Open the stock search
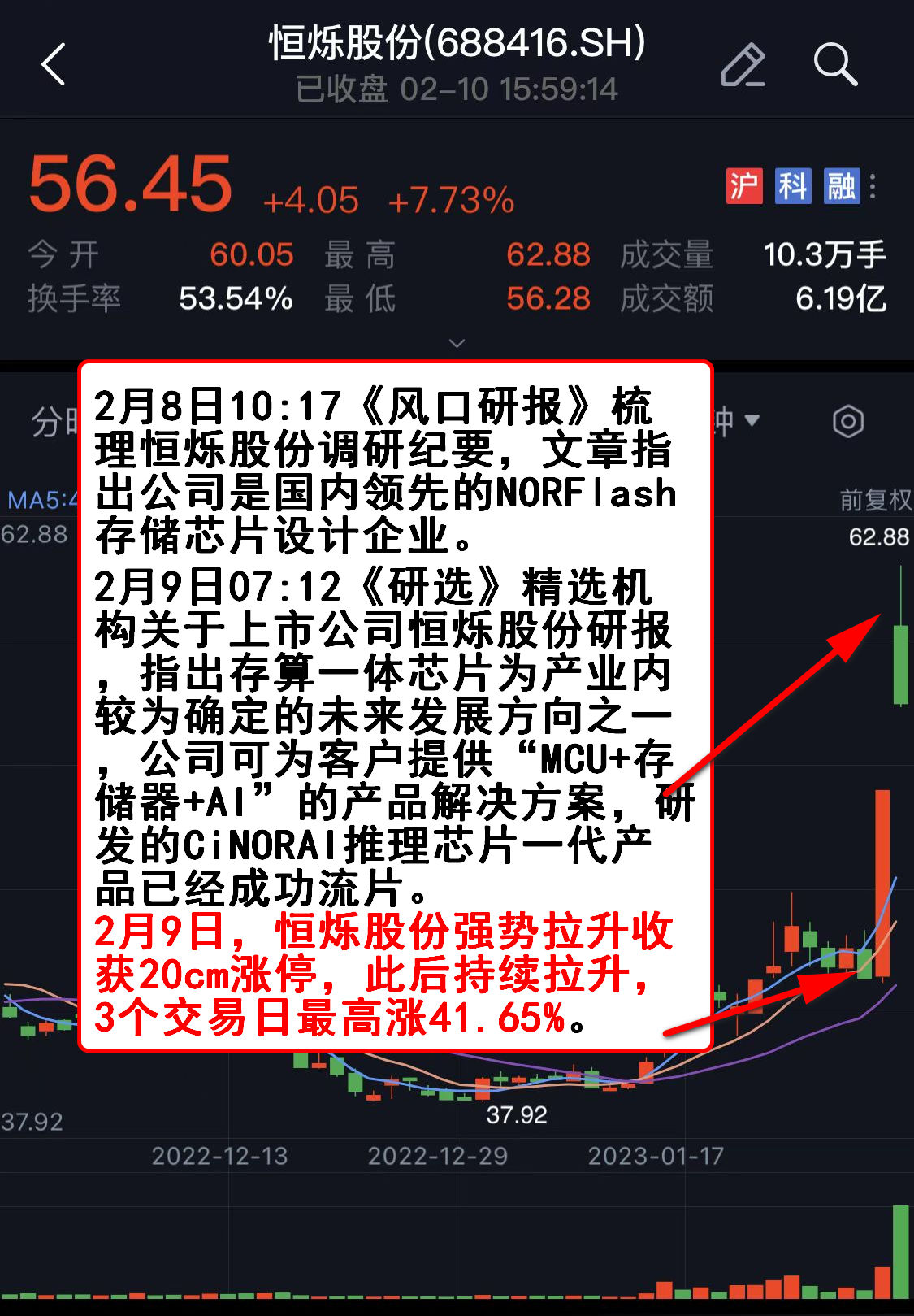The image size is (914, 1316). (834, 64)
